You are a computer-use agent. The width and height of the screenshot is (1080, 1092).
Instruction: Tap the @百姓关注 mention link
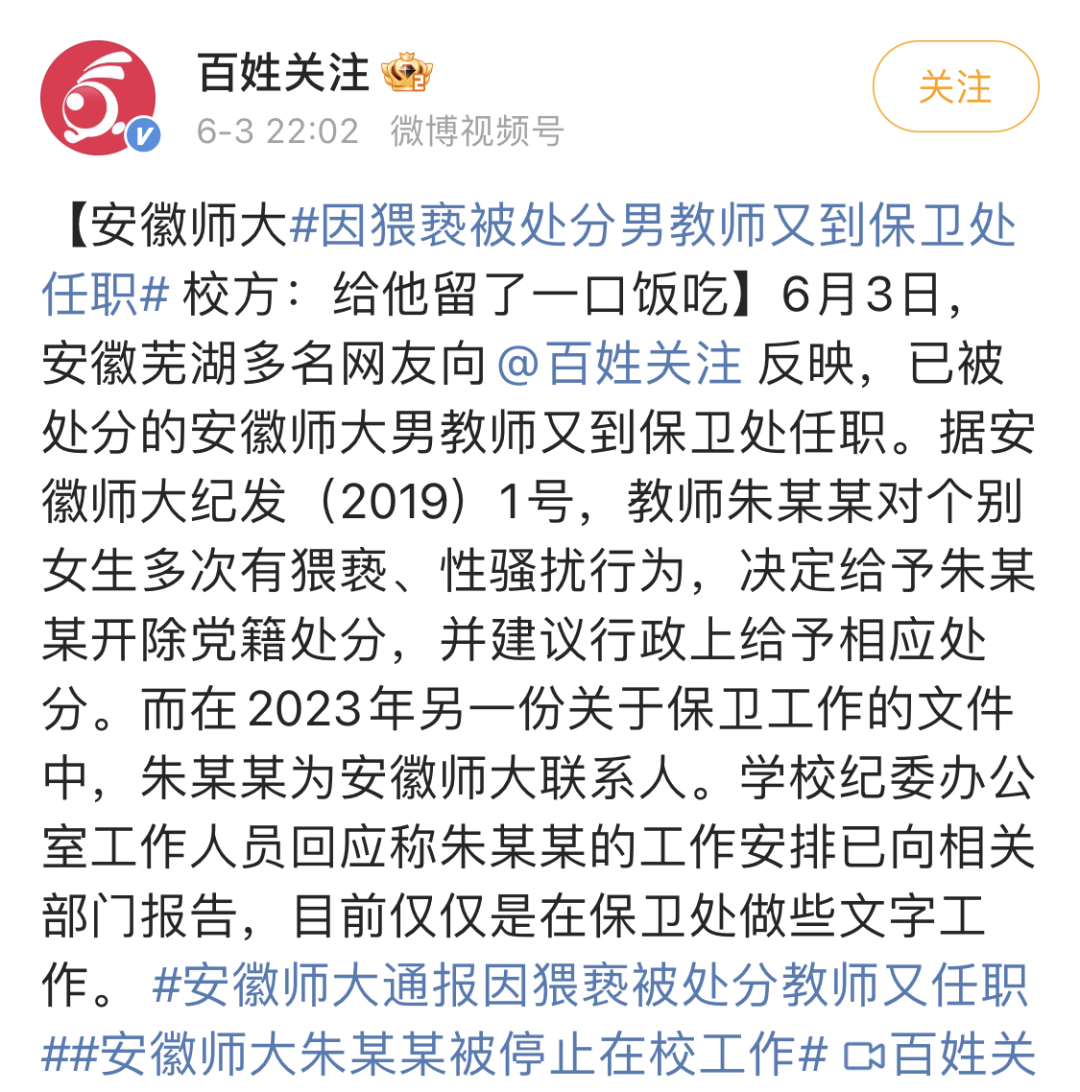tap(620, 365)
